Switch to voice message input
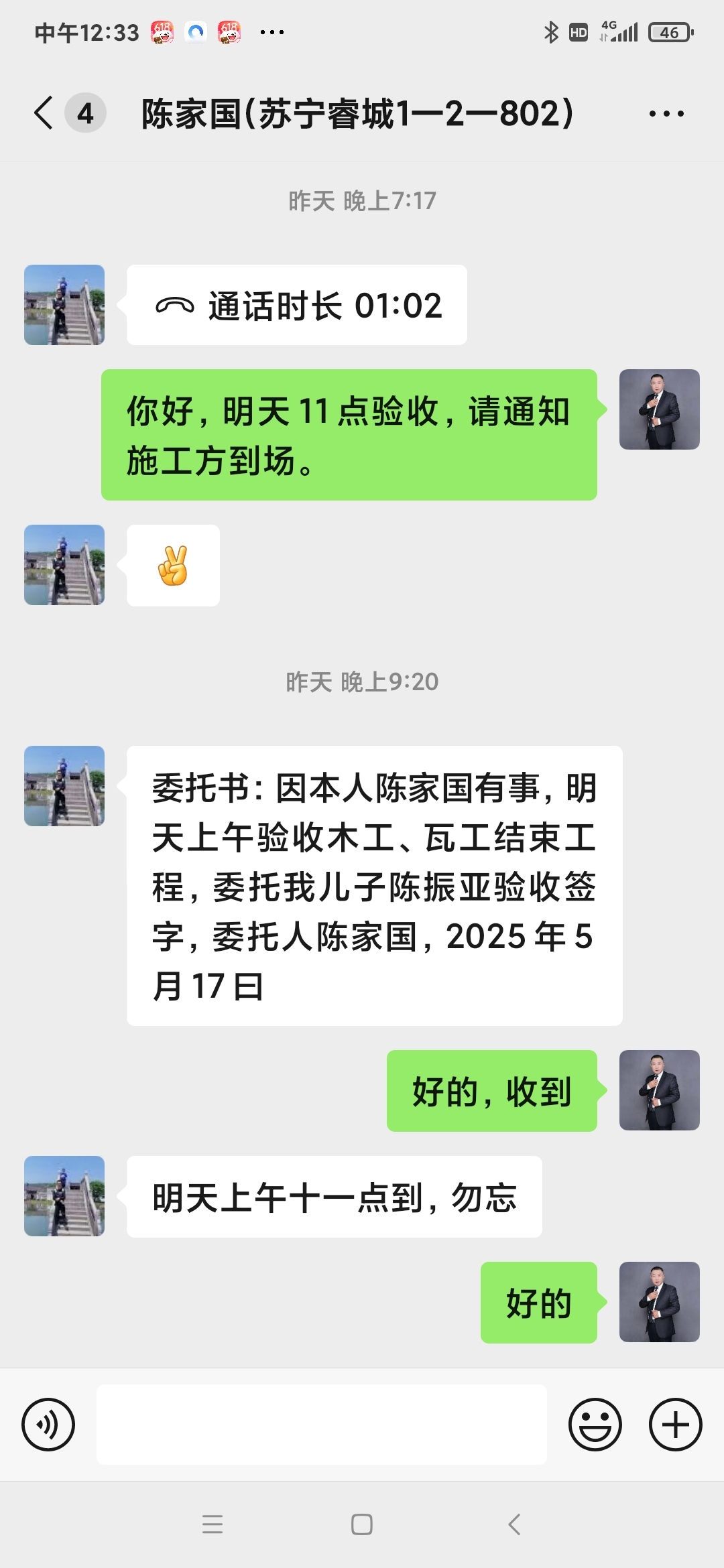The width and height of the screenshot is (724, 1568). (48, 1424)
